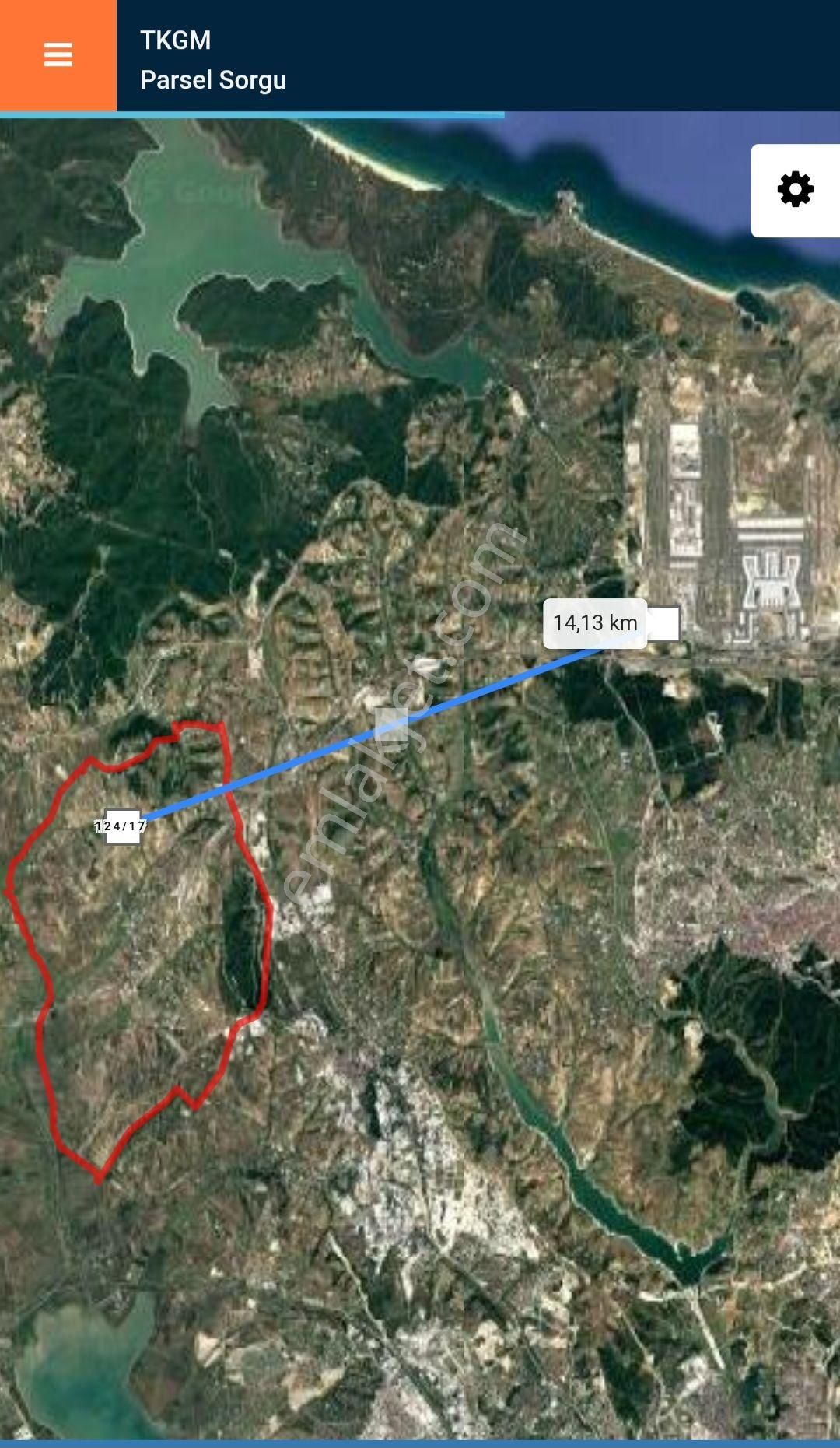Open the hamburger drawer menu
Image resolution: width=840 pixels, height=1448 pixels.
(58, 55)
